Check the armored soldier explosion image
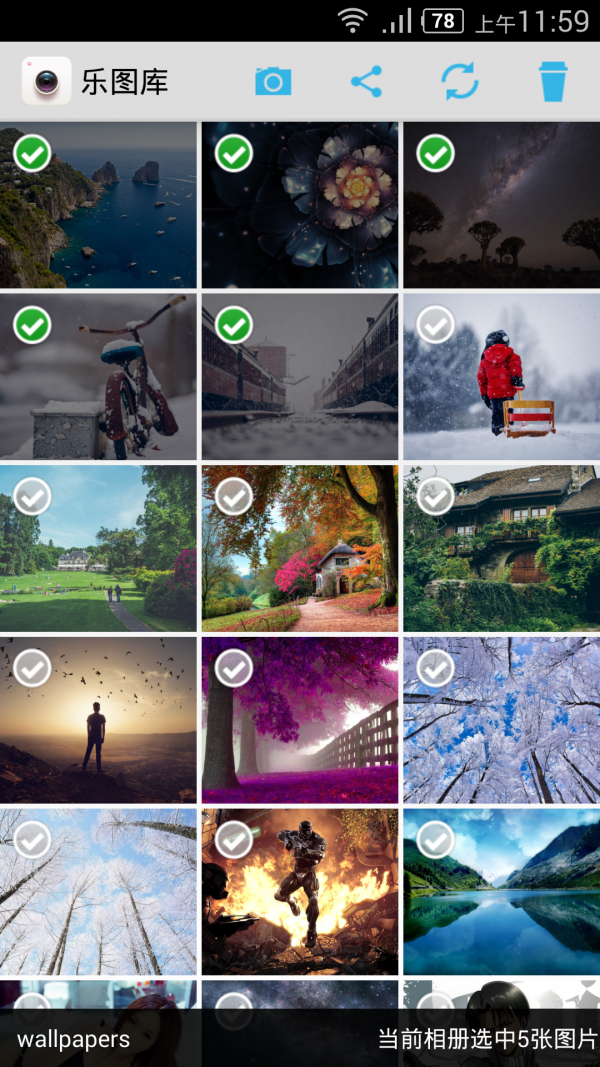600x1067 pixels. pyautogui.click(x=234, y=840)
